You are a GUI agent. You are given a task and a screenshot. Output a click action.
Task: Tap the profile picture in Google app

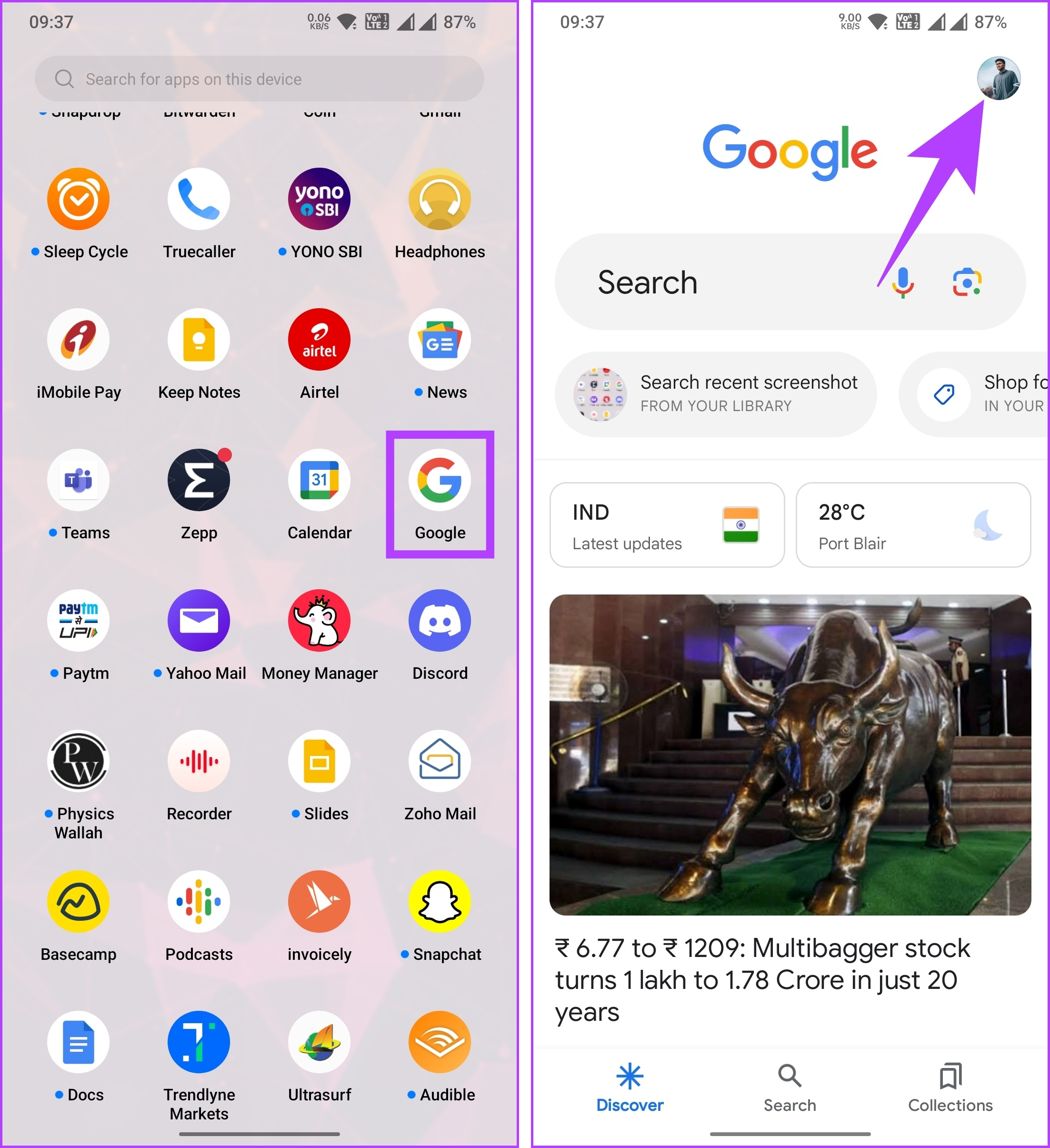(998, 79)
